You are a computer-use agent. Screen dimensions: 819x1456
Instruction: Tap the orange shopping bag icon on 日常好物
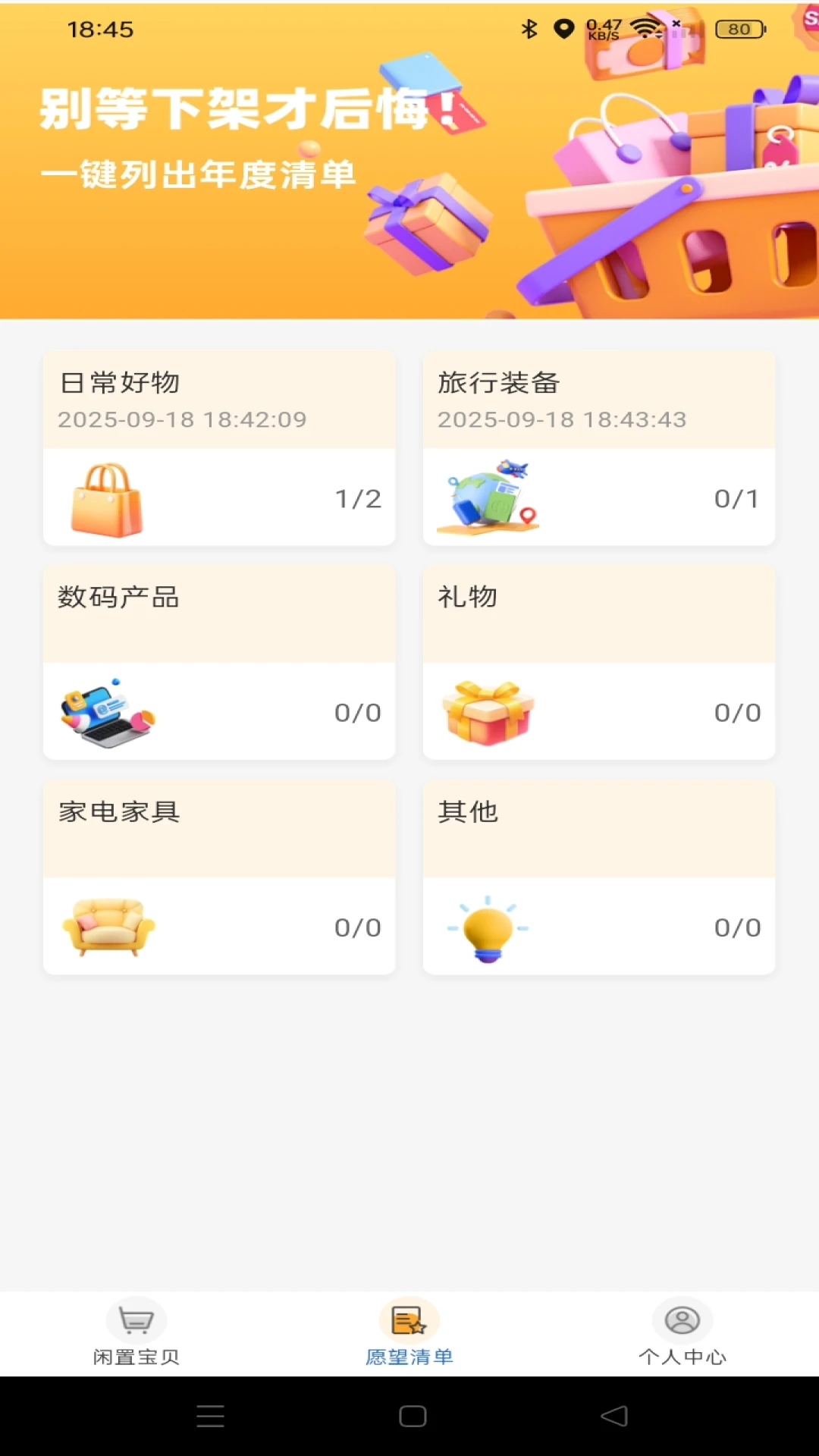click(x=108, y=497)
